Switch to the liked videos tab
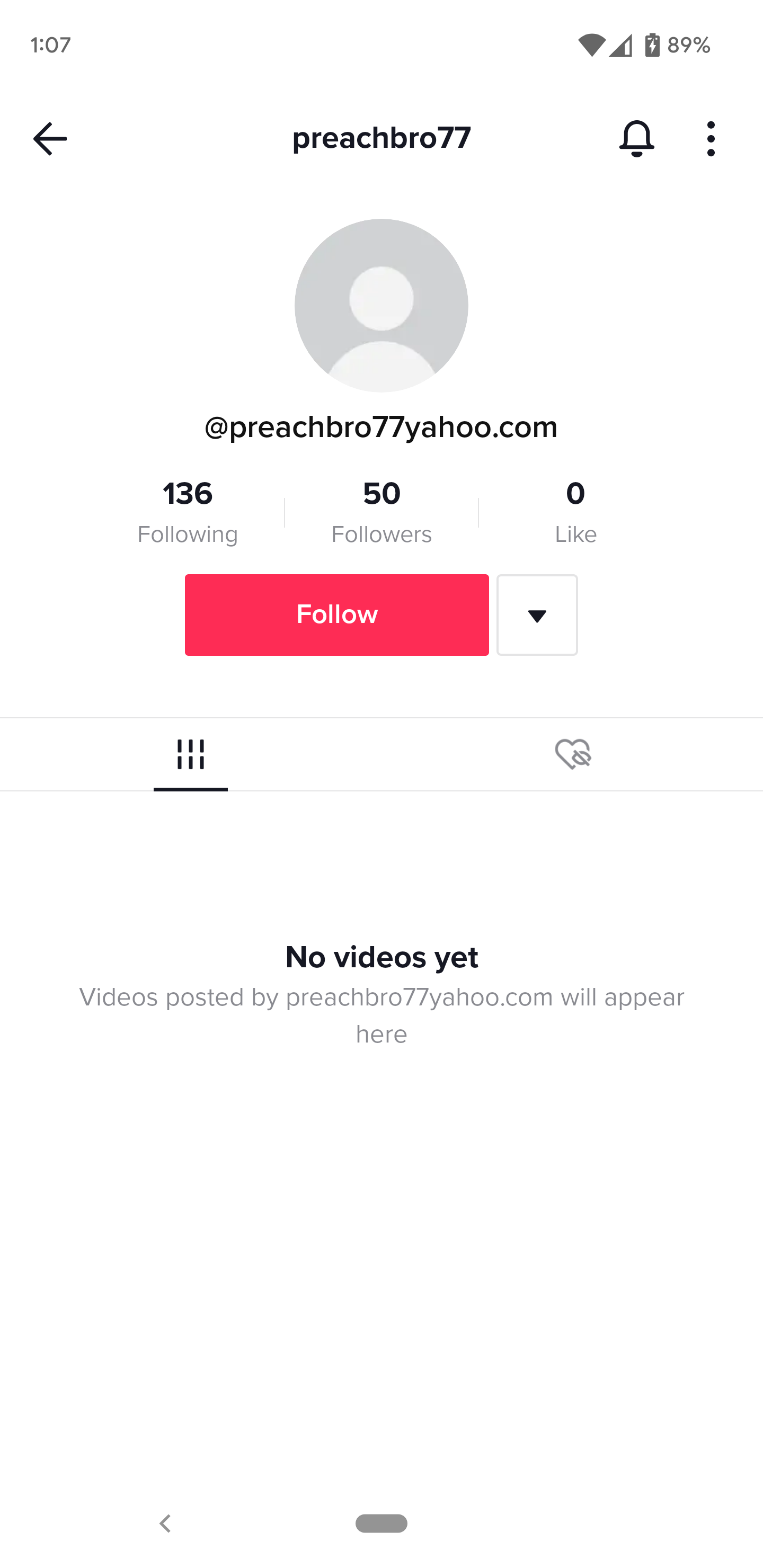Screen dimensions: 763x1568 tap(572, 755)
